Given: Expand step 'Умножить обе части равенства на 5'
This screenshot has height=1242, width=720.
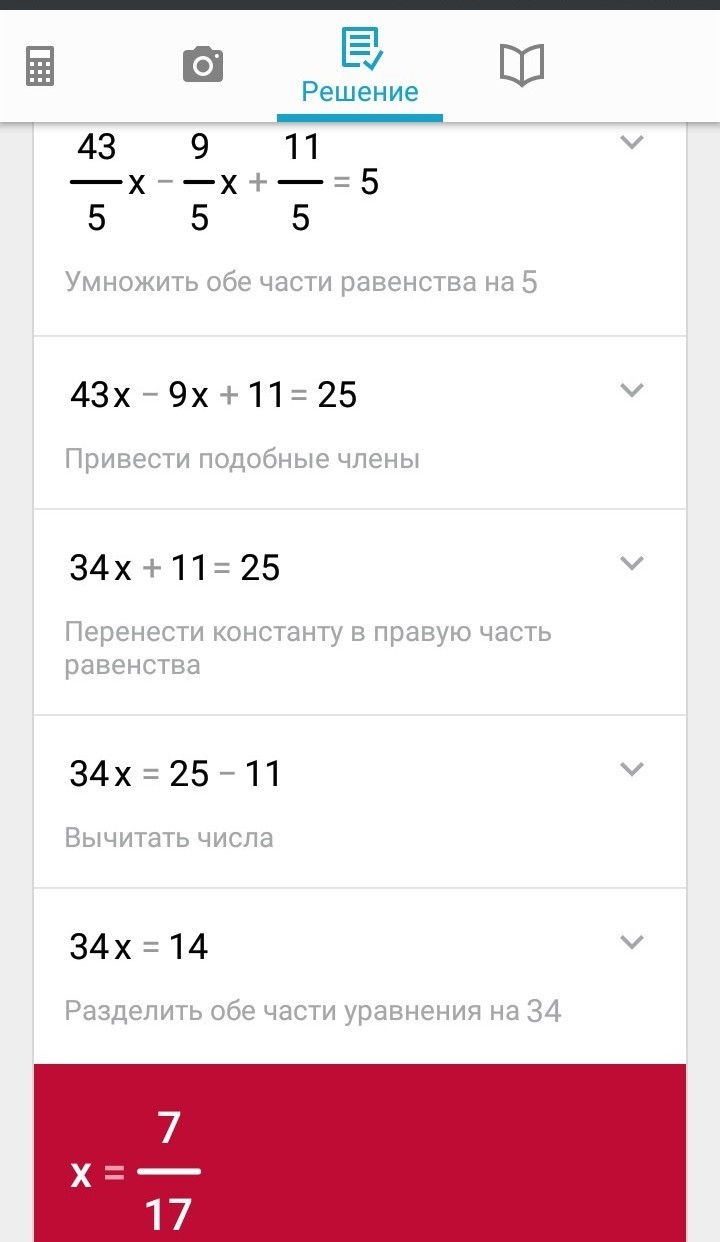Looking at the screenshot, I should pos(631,143).
